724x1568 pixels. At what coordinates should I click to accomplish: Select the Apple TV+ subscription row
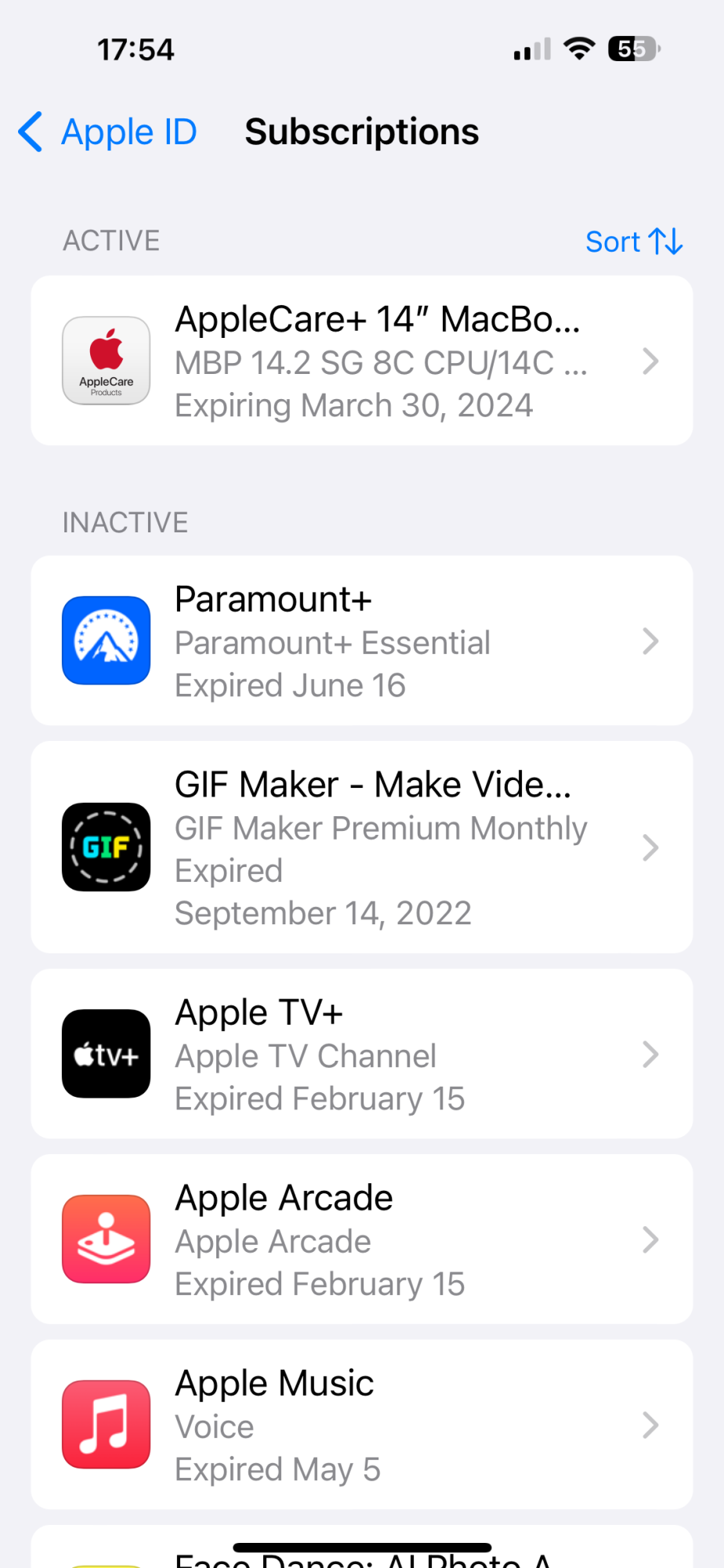coord(361,1054)
